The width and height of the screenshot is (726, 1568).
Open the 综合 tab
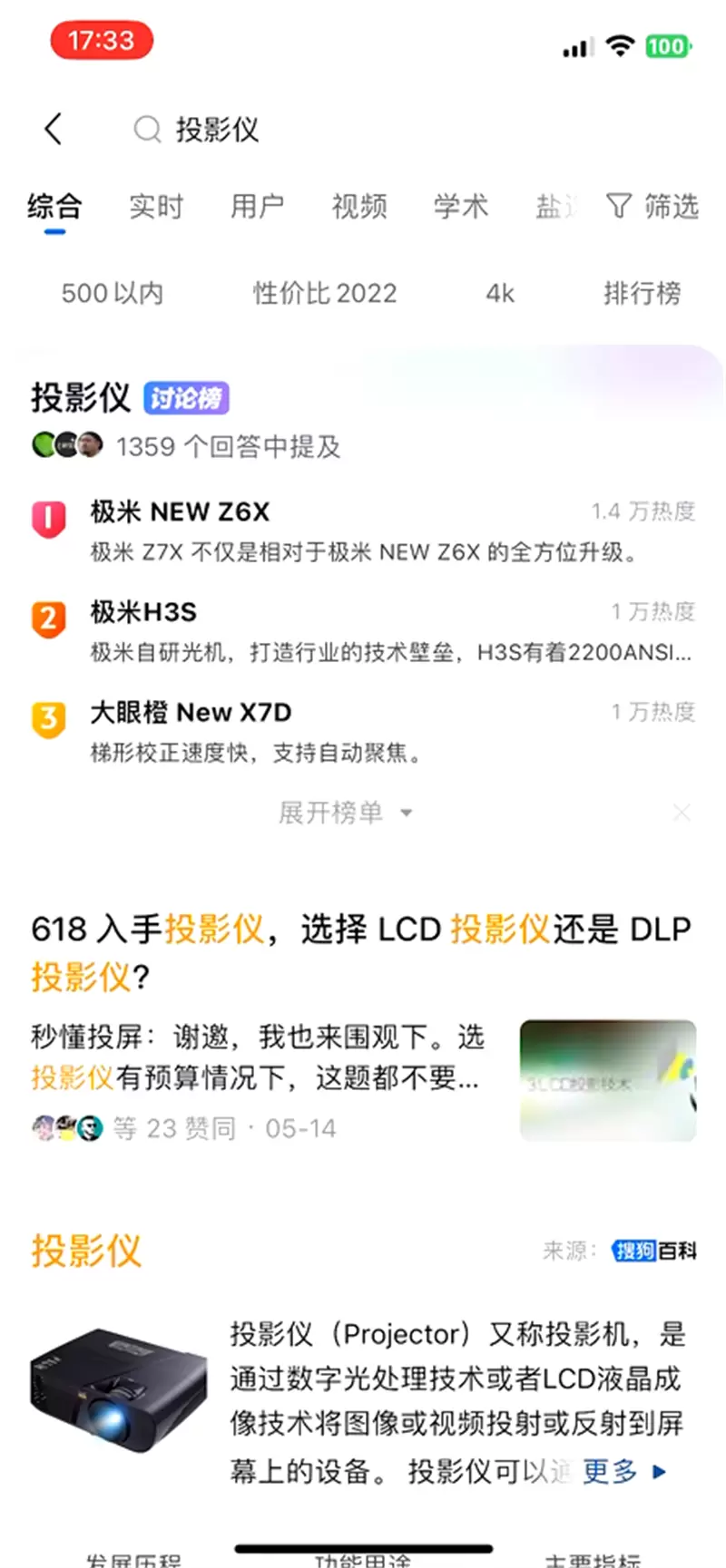54,207
